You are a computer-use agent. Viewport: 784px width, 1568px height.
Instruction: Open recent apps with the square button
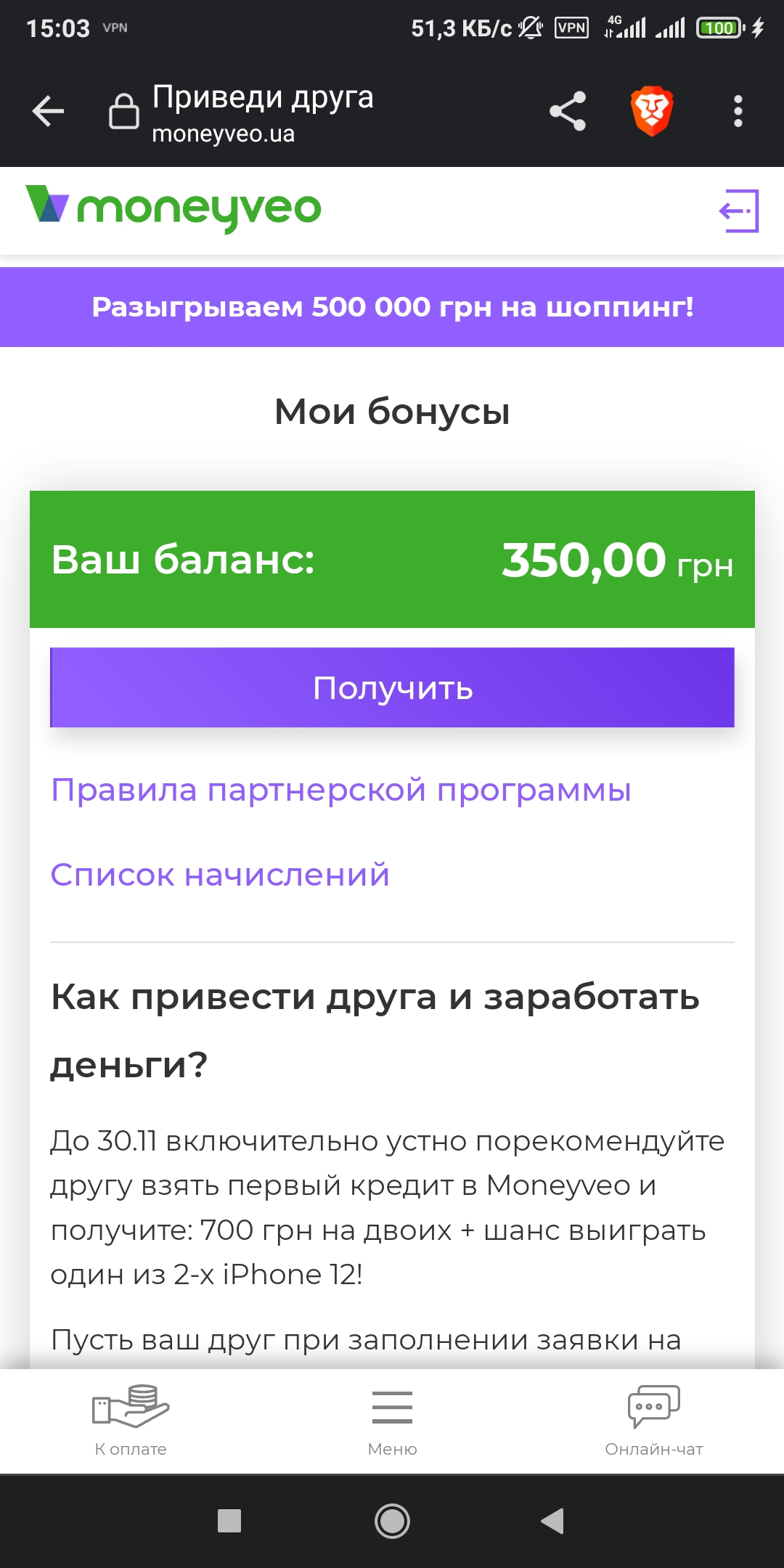pos(229,1521)
